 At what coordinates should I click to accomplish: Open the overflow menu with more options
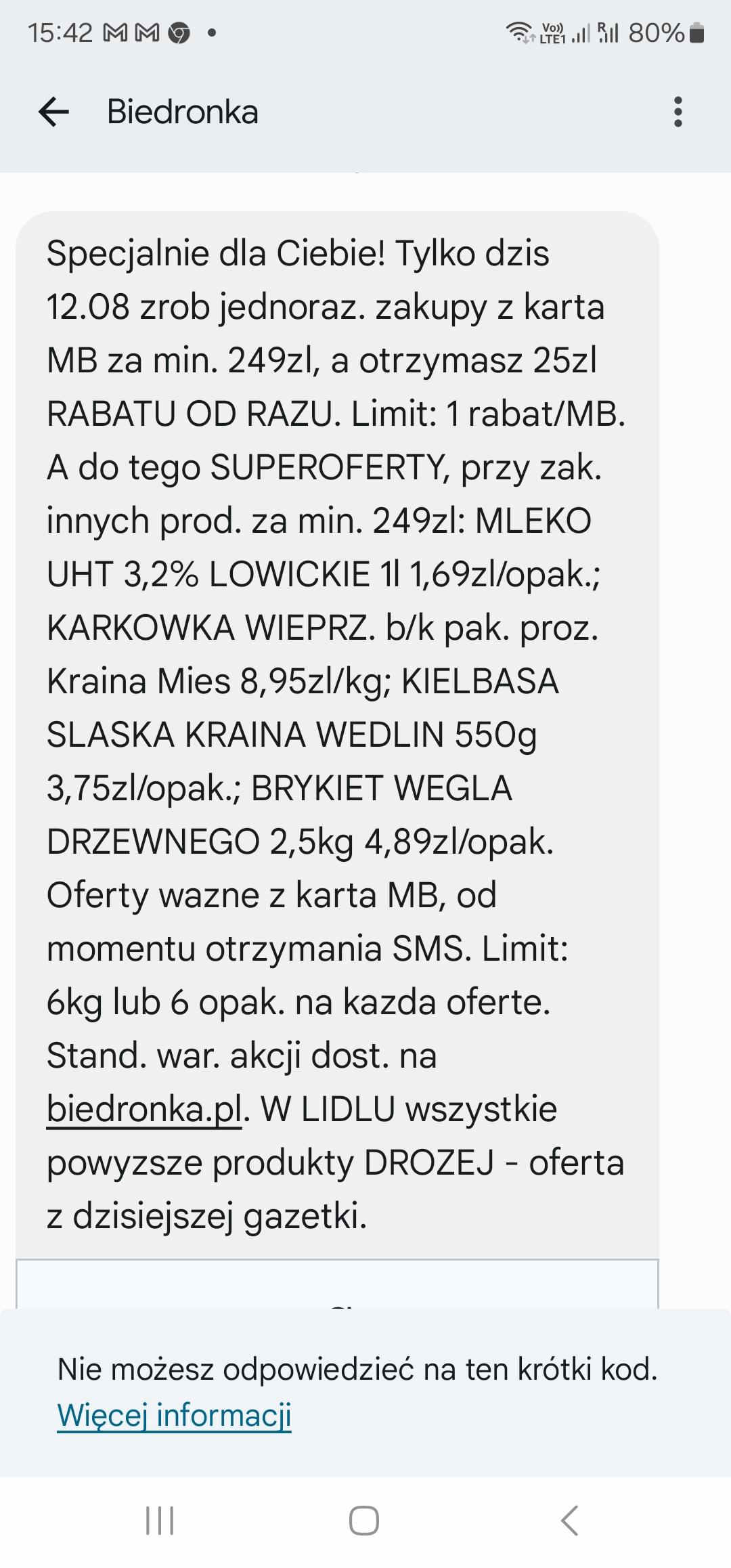(678, 112)
